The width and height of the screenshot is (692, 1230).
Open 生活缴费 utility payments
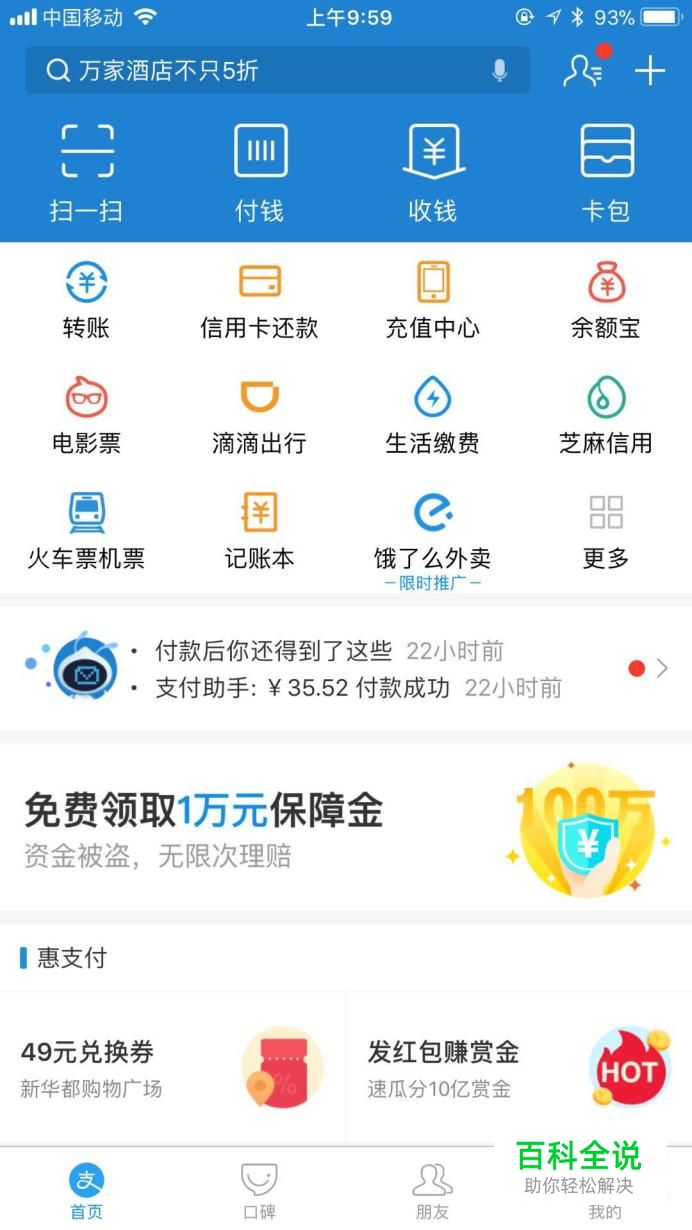click(433, 415)
